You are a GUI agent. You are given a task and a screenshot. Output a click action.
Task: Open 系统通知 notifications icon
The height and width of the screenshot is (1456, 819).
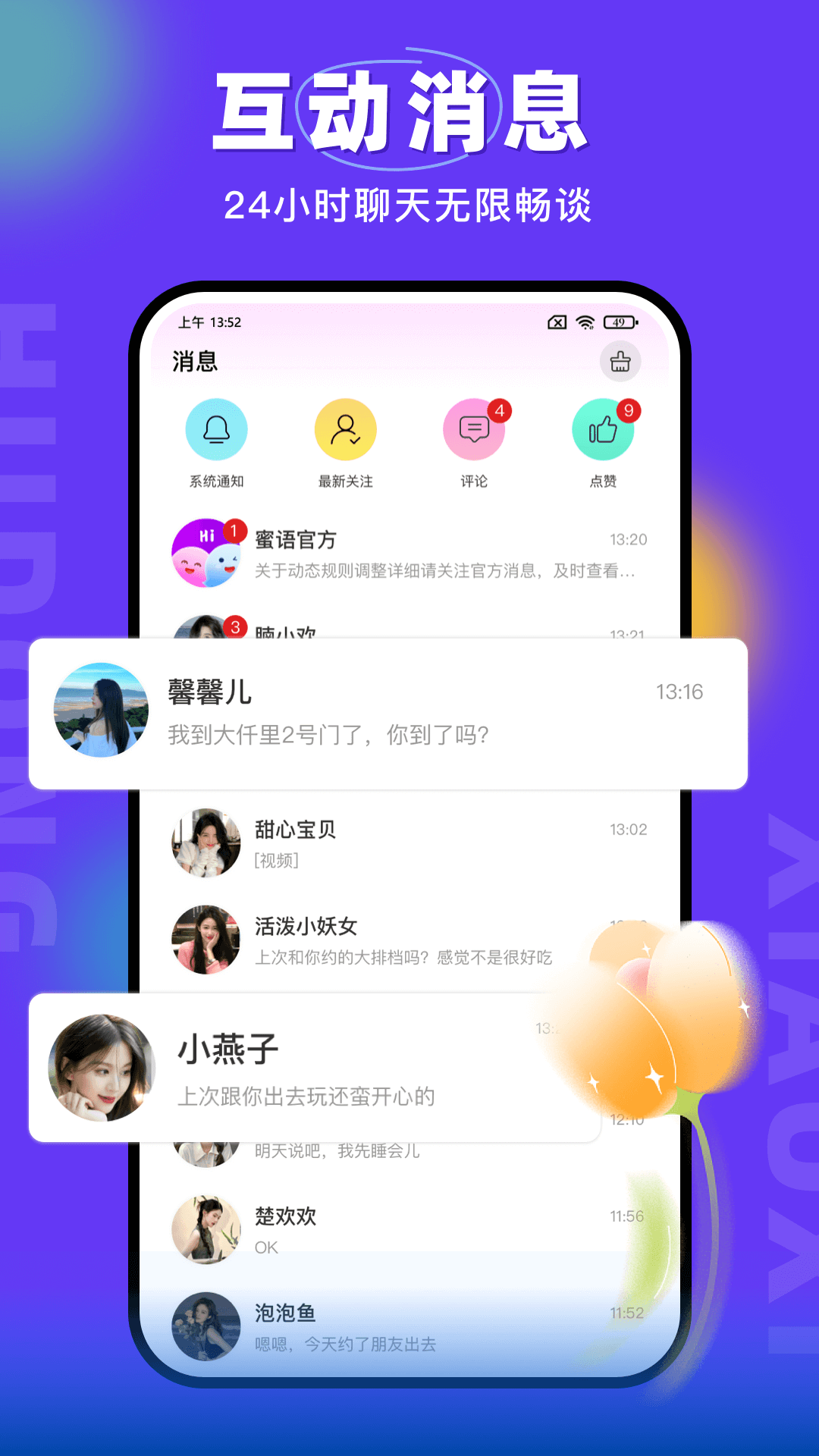coord(217,429)
